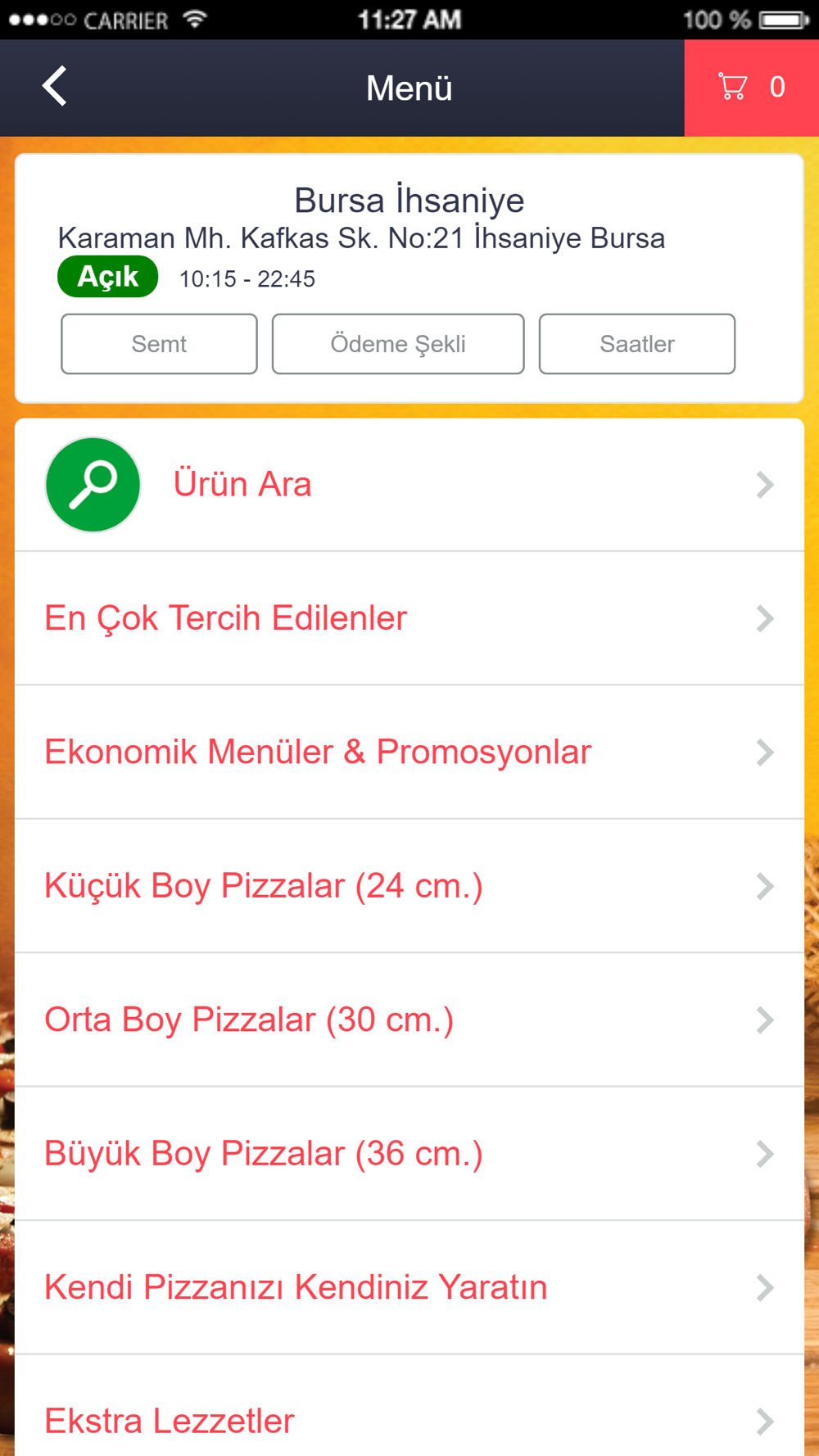This screenshot has height=1456, width=819.
Task: Tap the Semt button
Action: 159,344
